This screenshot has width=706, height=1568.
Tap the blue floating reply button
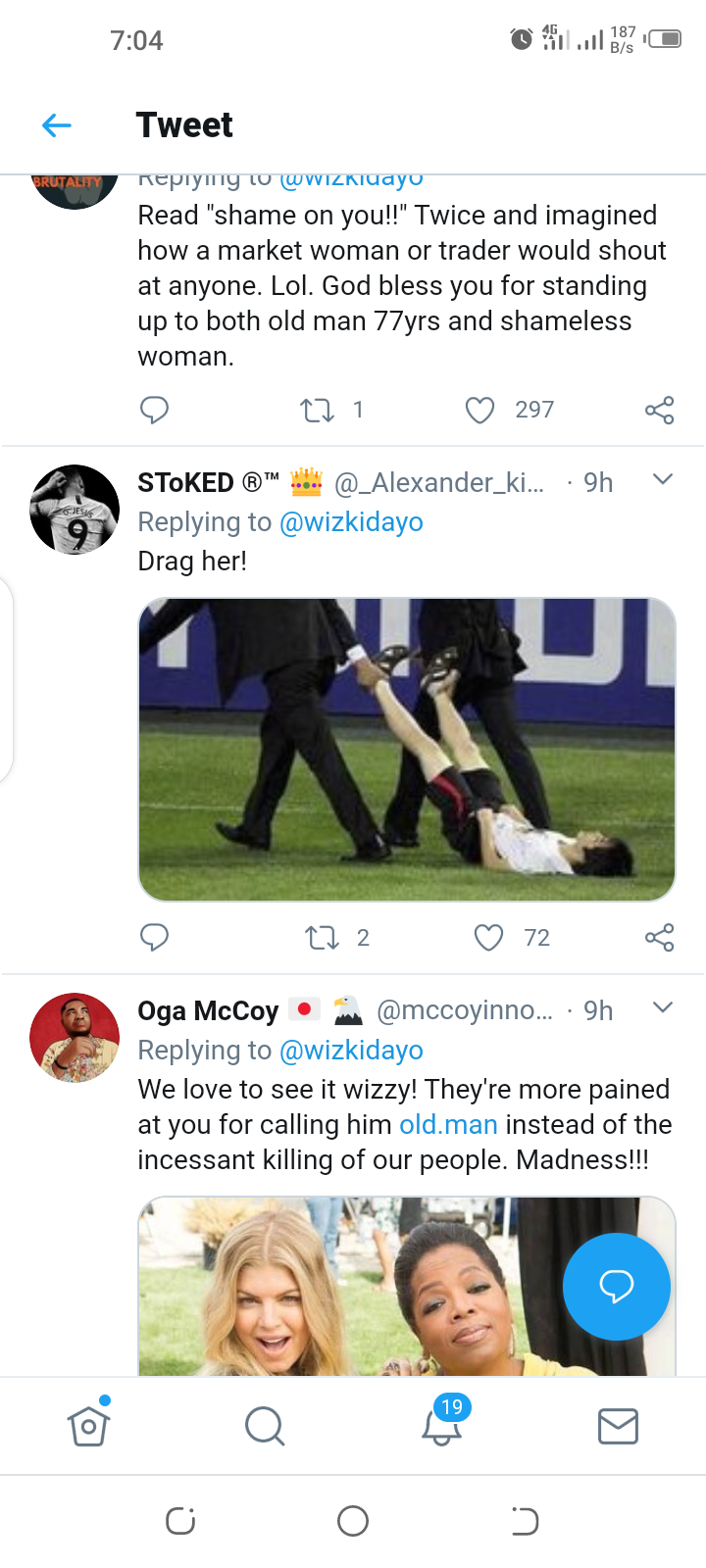617,1286
